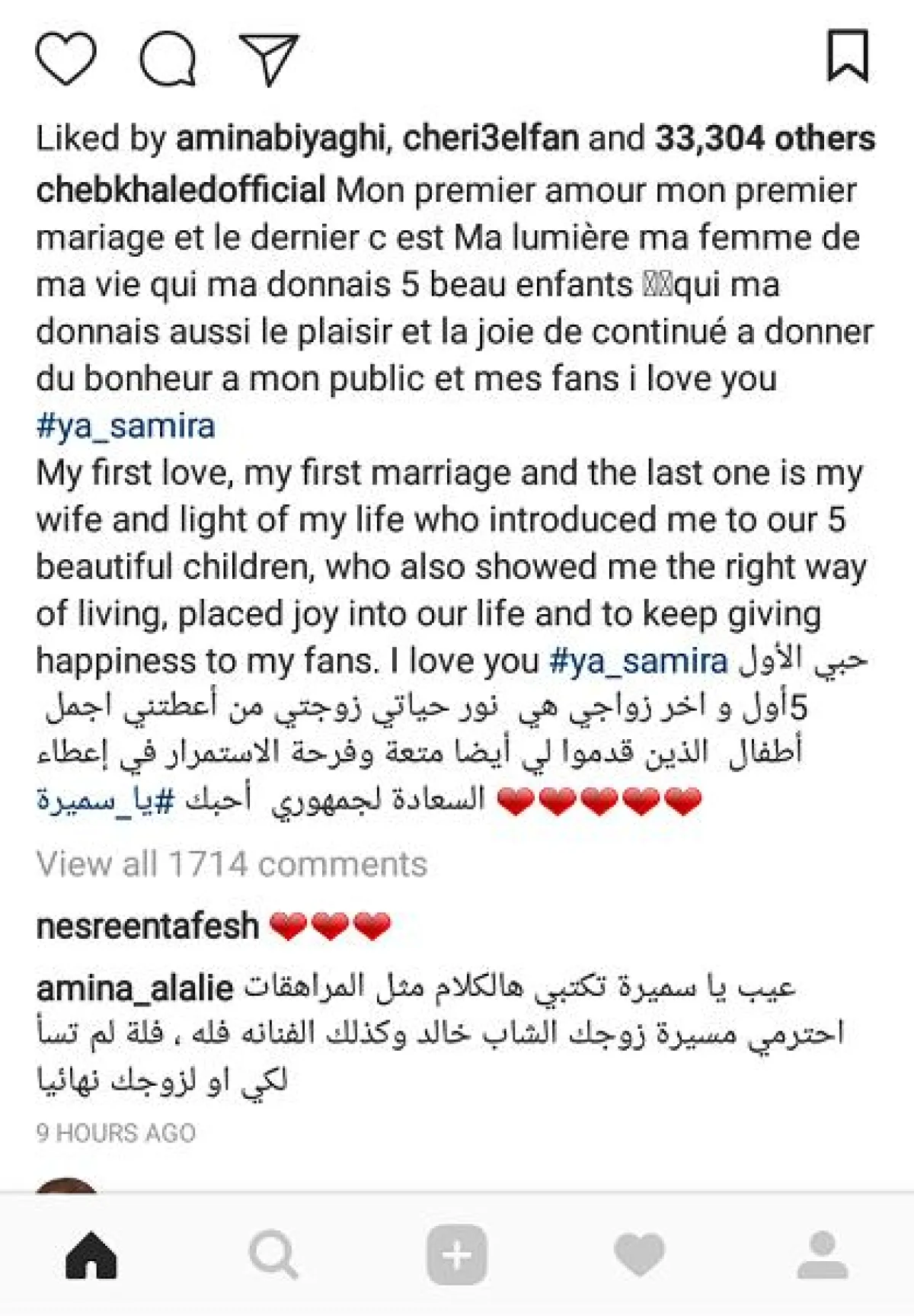Open chebkhaledofficial's profile
This screenshot has width=914, height=1316.
[x=181, y=190]
